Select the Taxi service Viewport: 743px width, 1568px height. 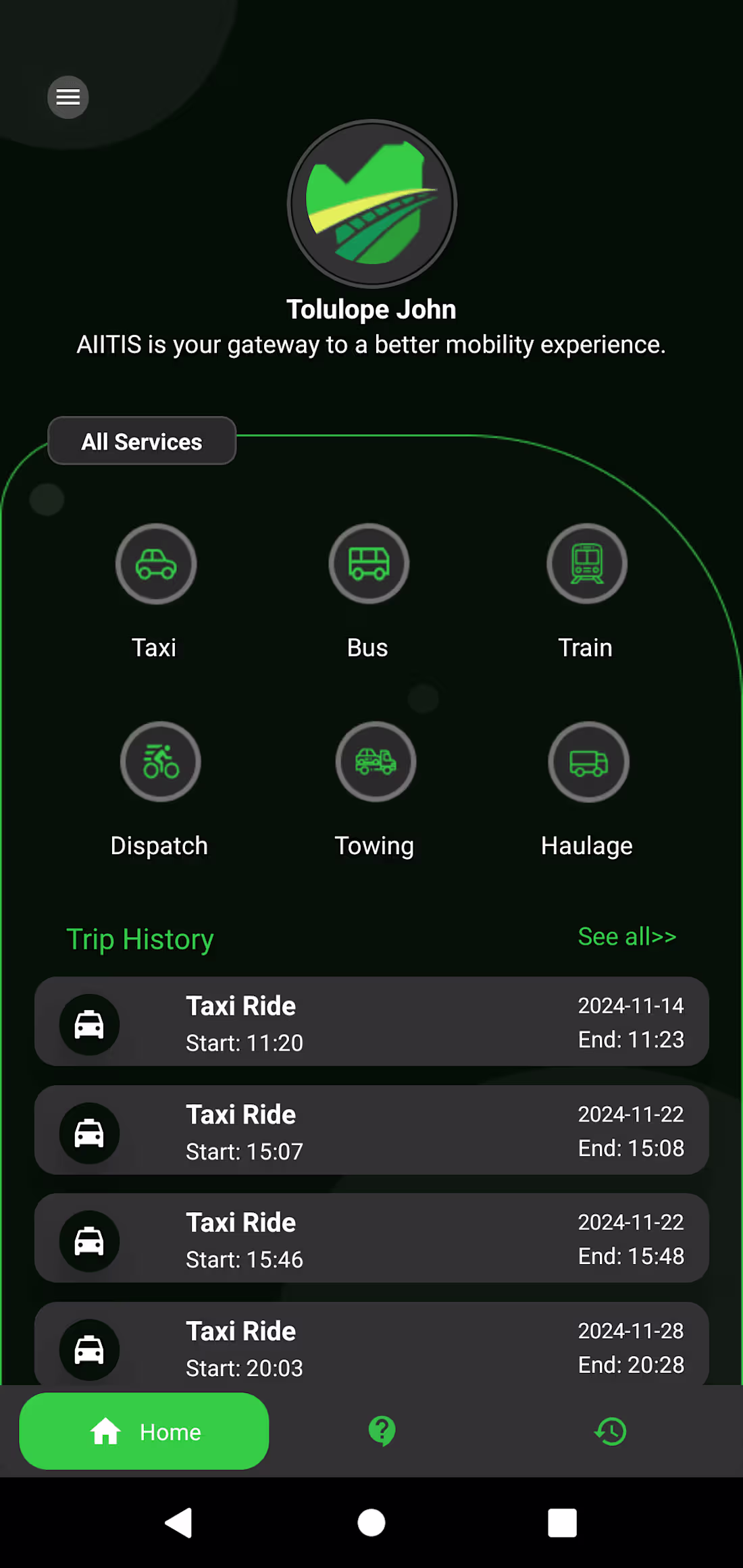coord(156,565)
